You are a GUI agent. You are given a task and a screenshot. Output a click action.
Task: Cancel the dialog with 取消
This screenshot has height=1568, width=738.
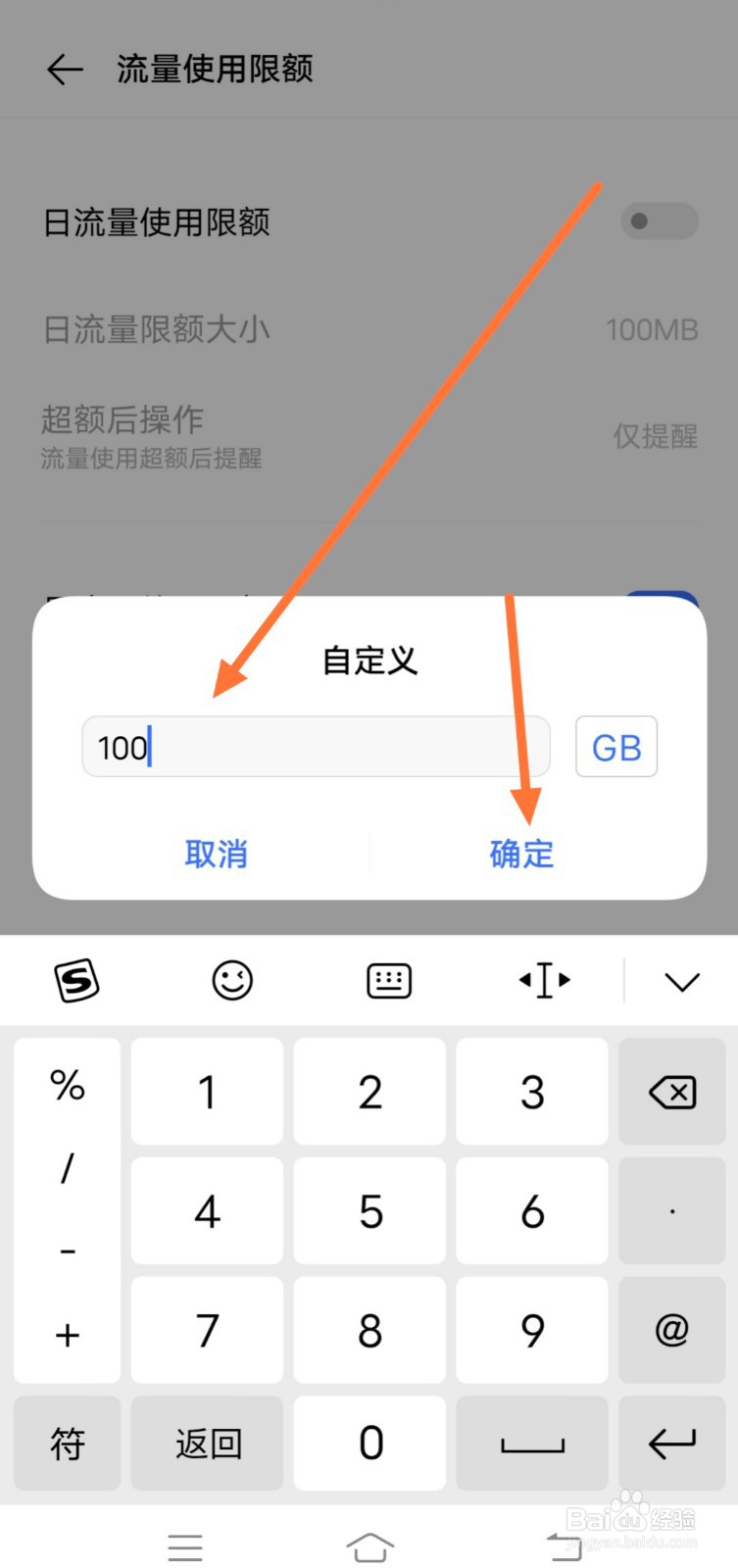point(216,854)
